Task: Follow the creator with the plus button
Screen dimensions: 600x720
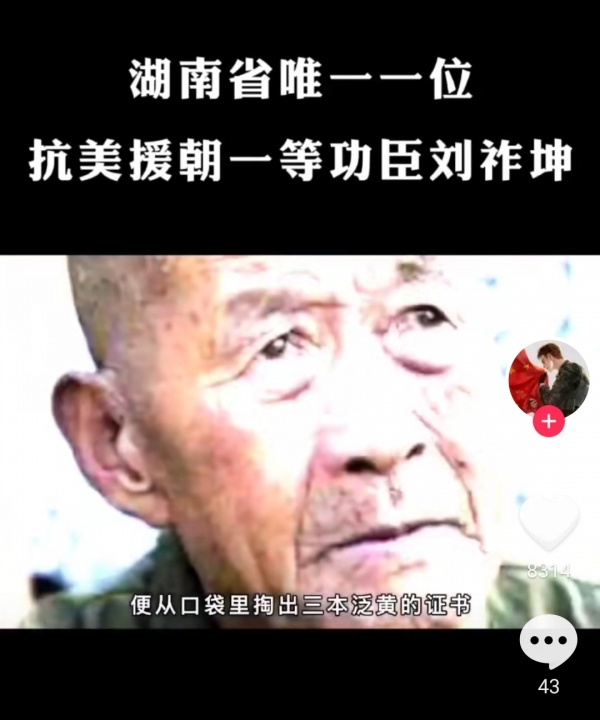Action: click(548, 421)
